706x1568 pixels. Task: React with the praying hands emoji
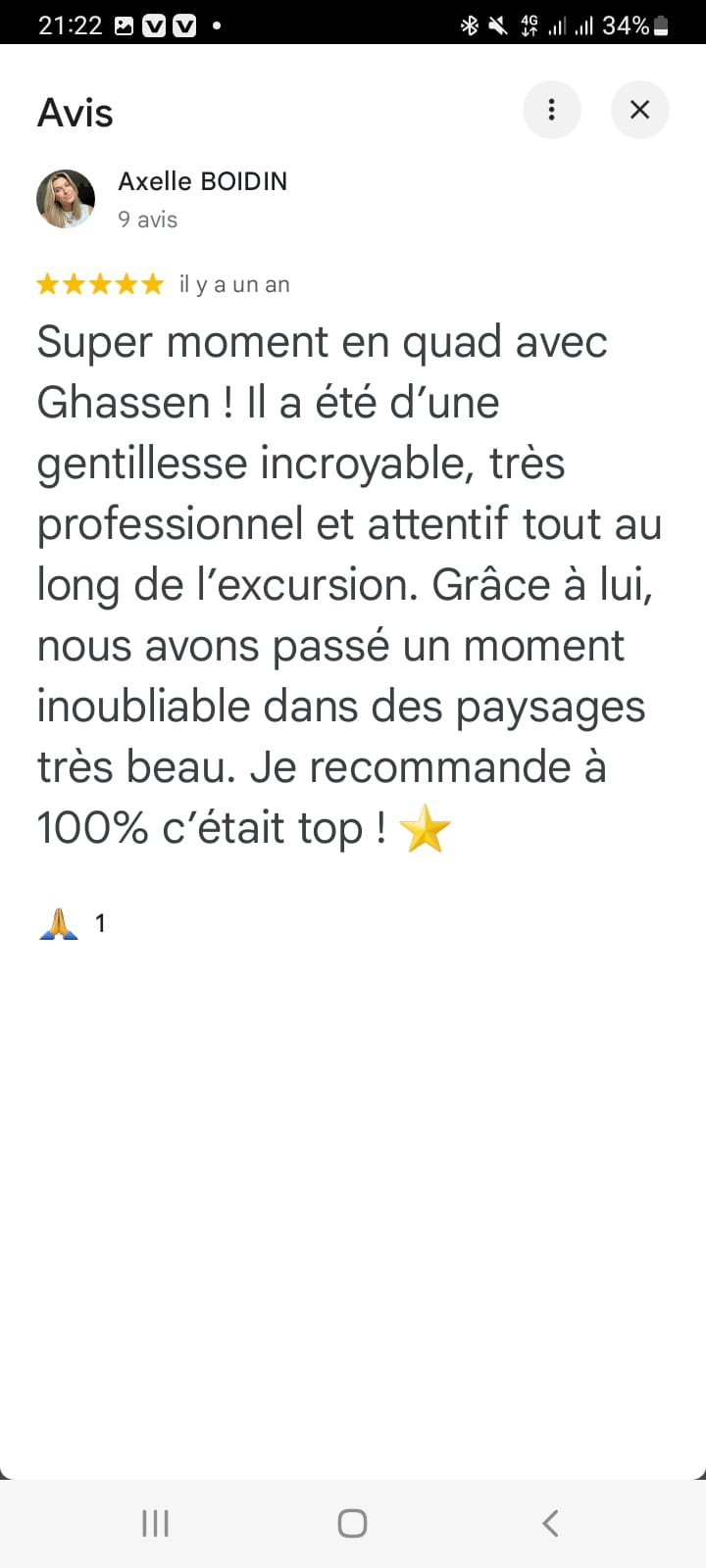(59, 923)
